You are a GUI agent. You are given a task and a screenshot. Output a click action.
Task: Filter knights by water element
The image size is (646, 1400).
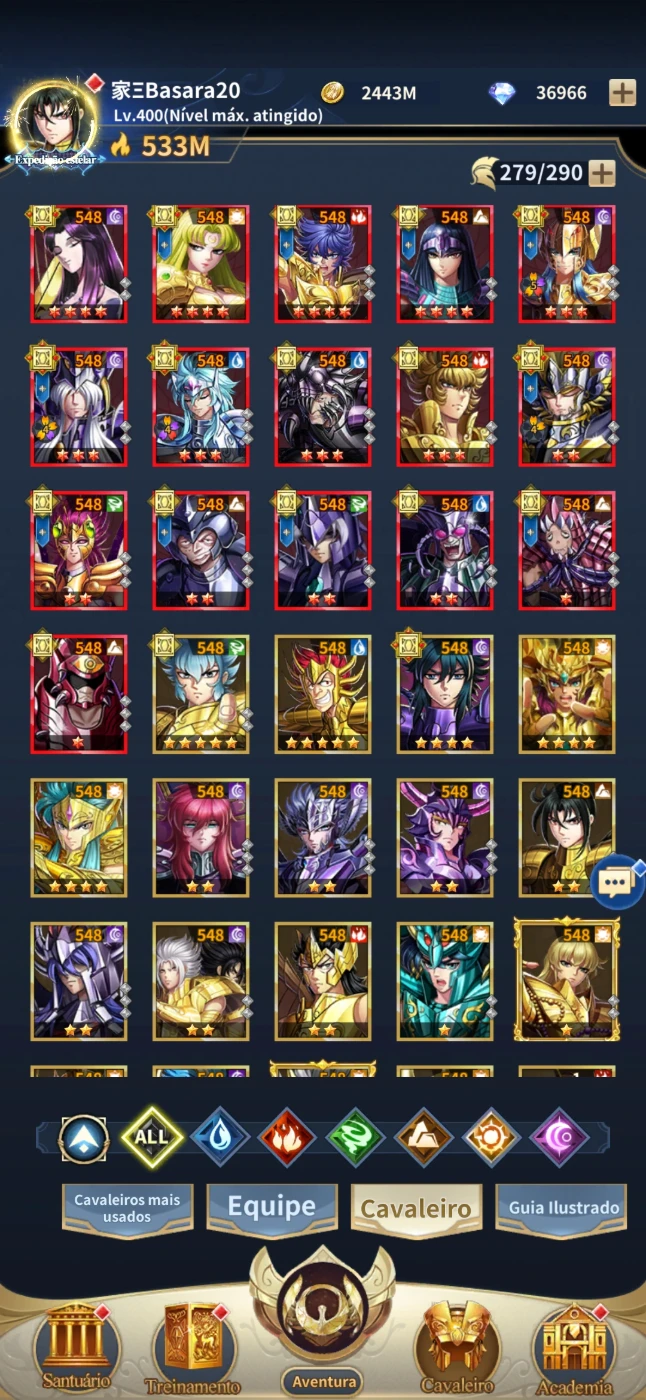pyautogui.click(x=219, y=1137)
